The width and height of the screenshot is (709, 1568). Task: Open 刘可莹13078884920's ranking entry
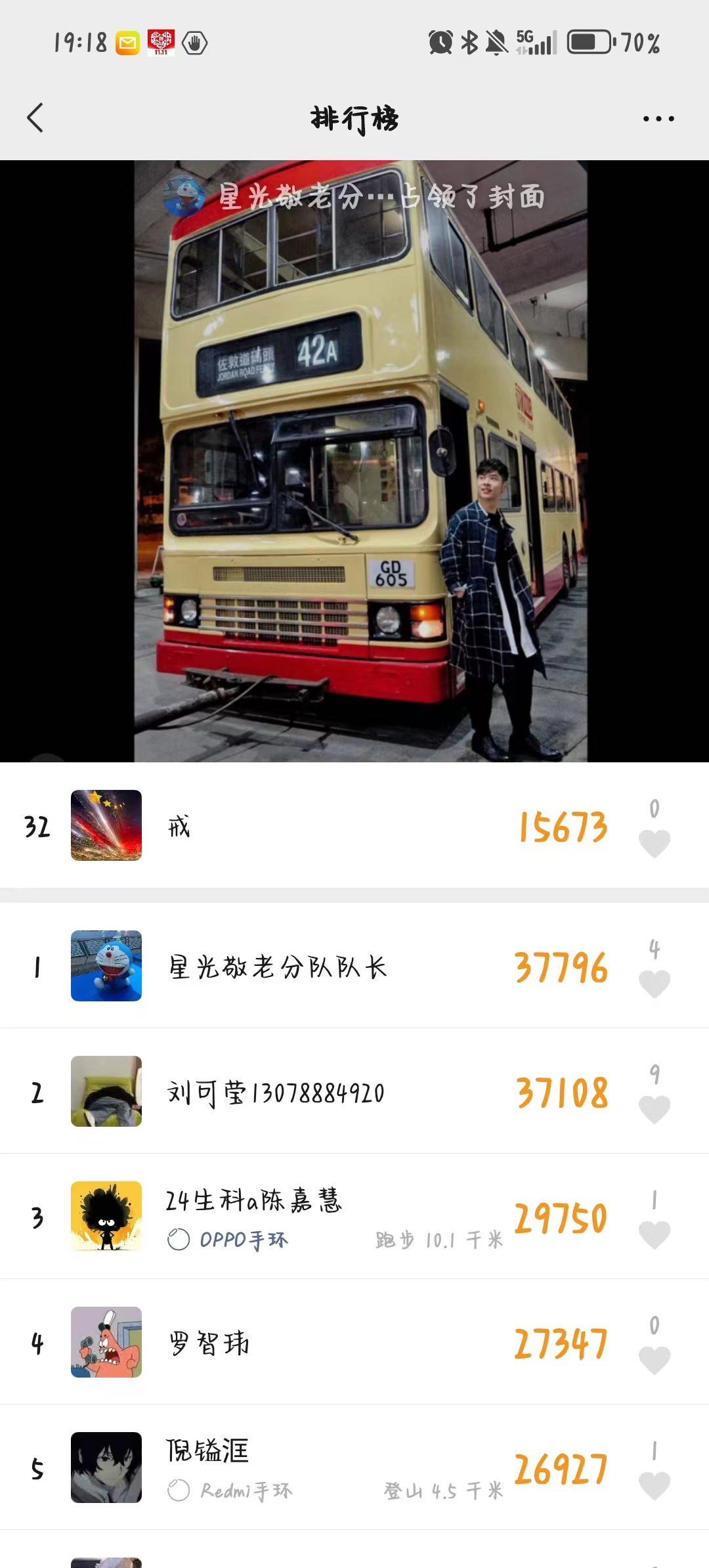click(x=354, y=1091)
